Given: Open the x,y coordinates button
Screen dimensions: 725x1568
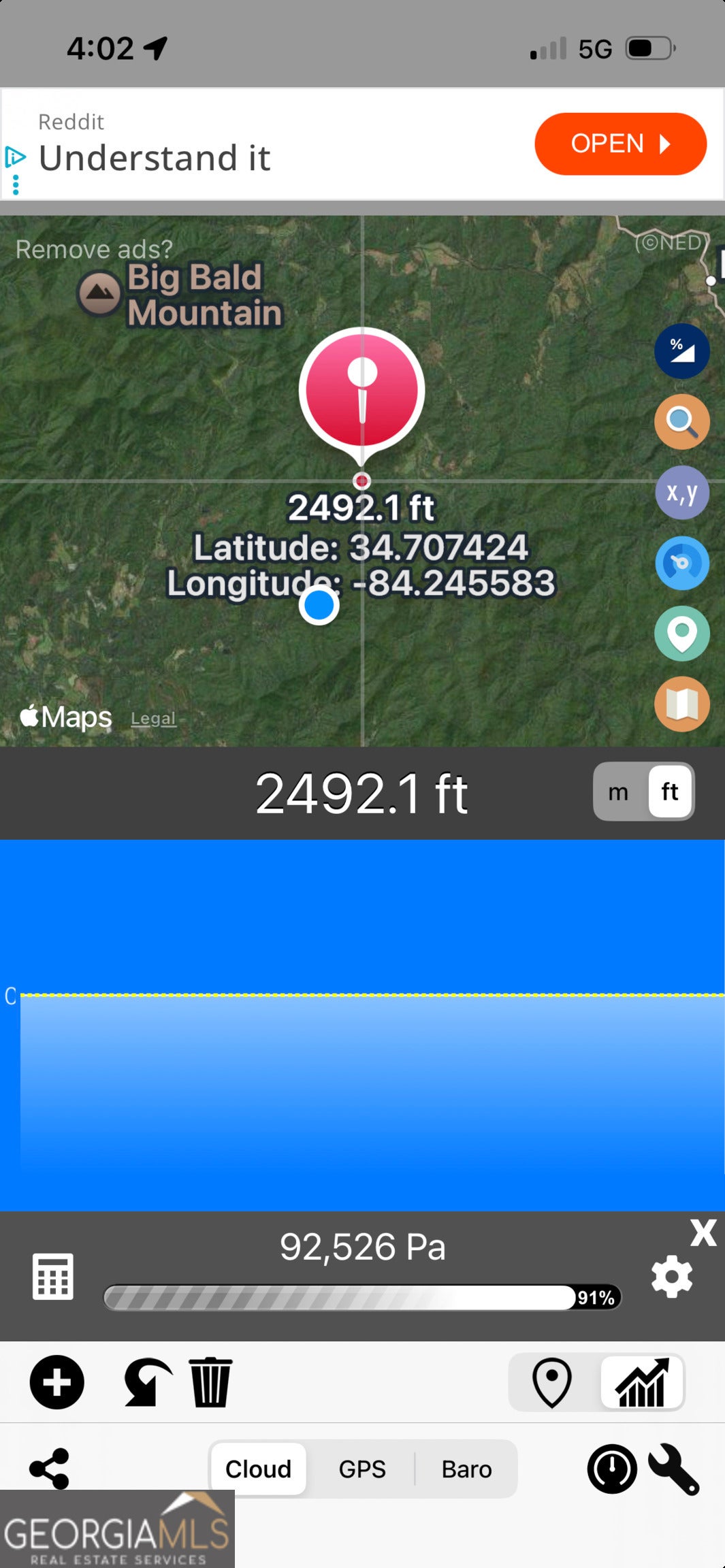Looking at the screenshot, I should tap(681, 493).
